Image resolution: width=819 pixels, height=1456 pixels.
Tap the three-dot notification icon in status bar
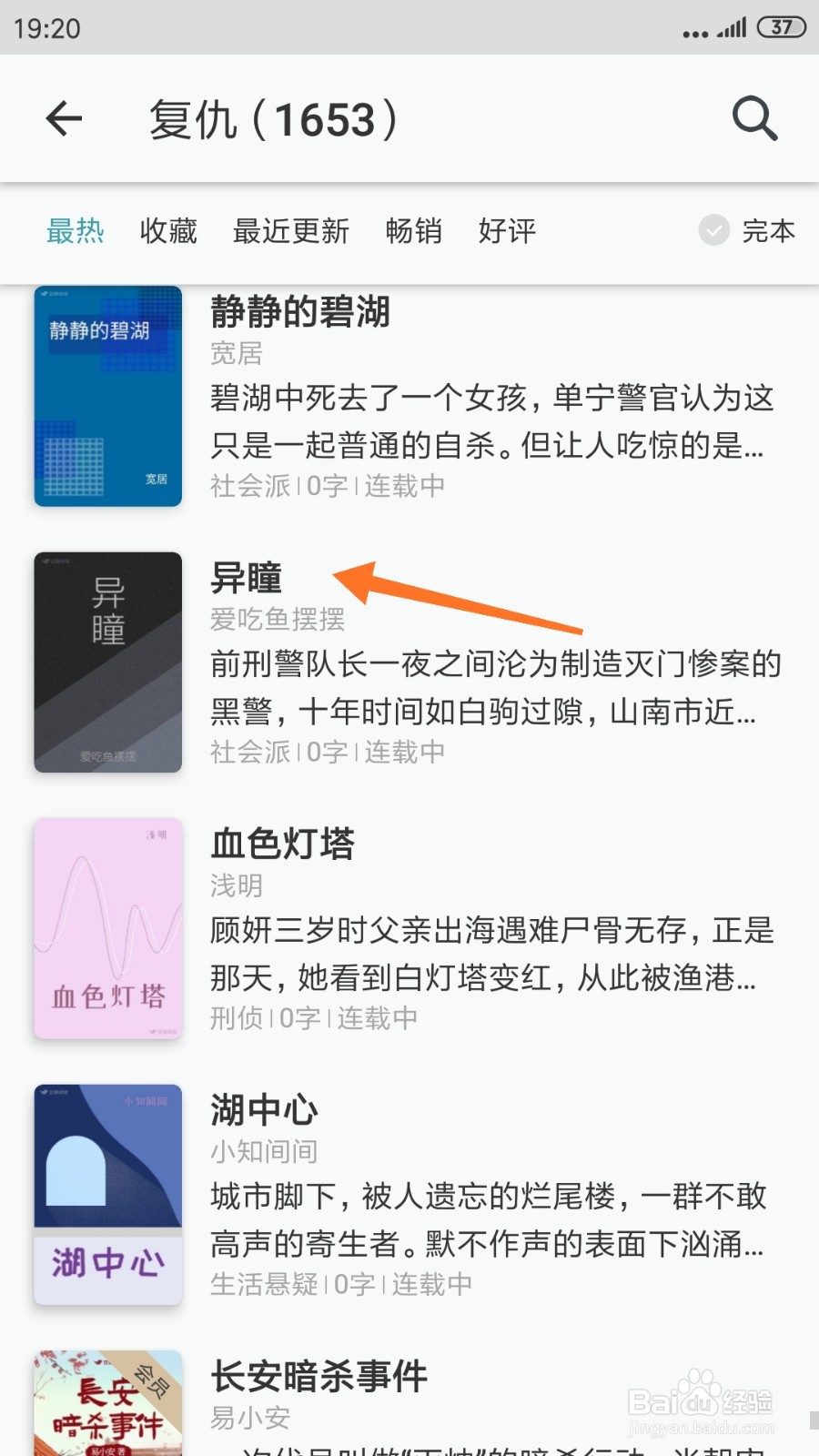696,30
